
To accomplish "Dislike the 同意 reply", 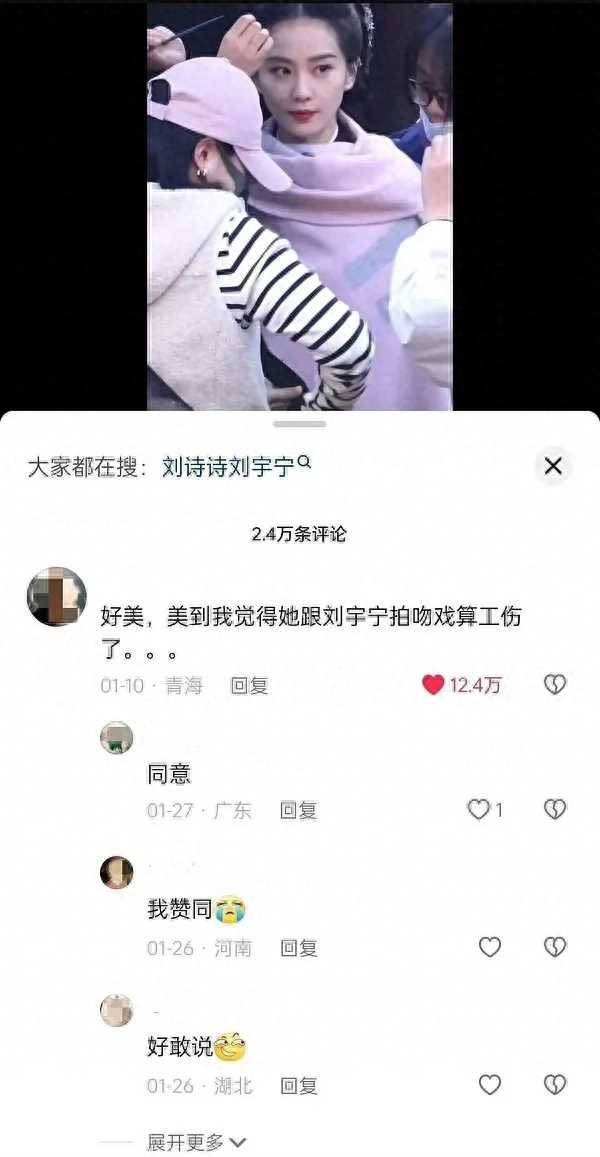I will 555,810.
